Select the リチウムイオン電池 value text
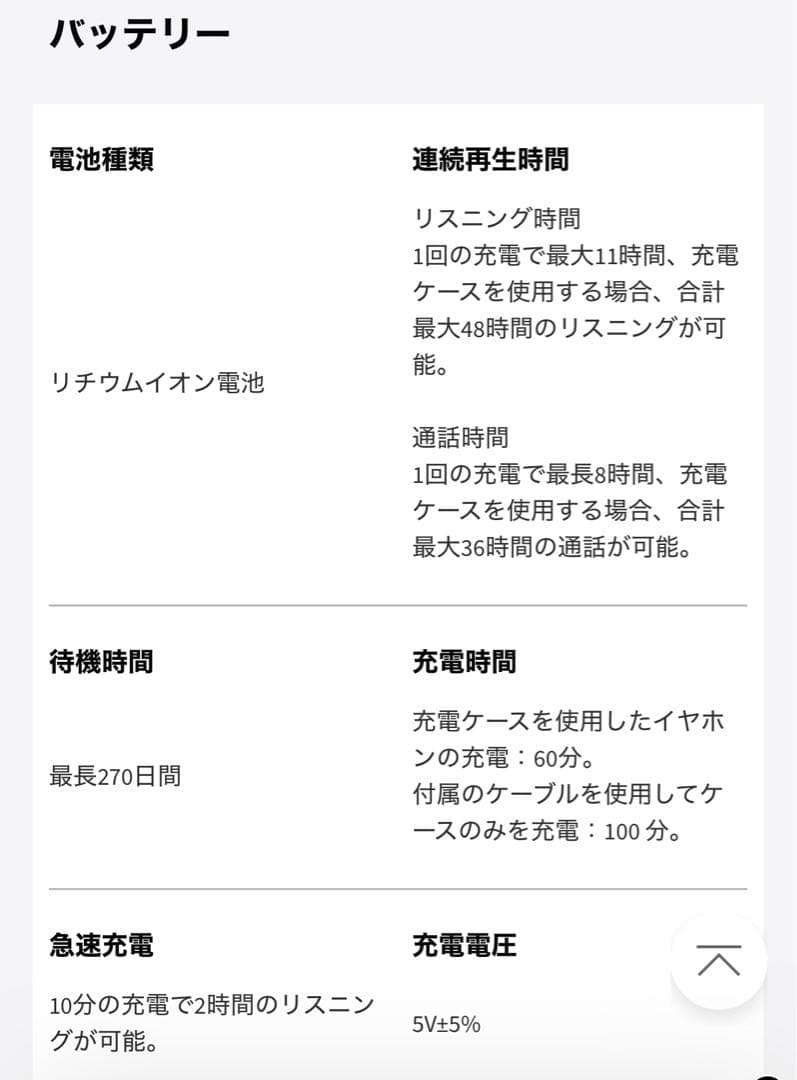The image size is (797, 1080). pyautogui.click(x=156, y=382)
